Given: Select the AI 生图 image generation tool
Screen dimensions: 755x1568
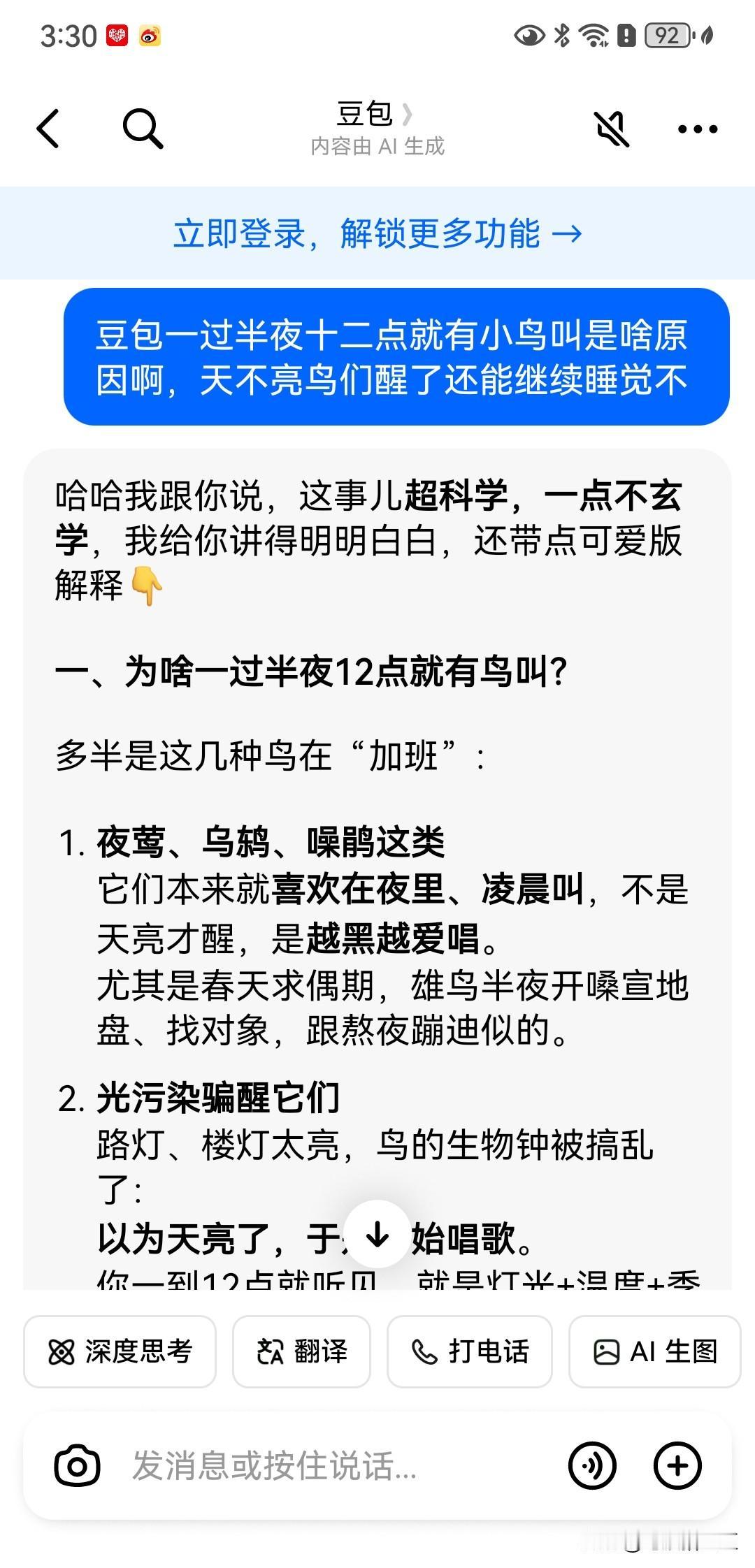Looking at the screenshot, I should pyautogui.click(x=654, y=1350).
